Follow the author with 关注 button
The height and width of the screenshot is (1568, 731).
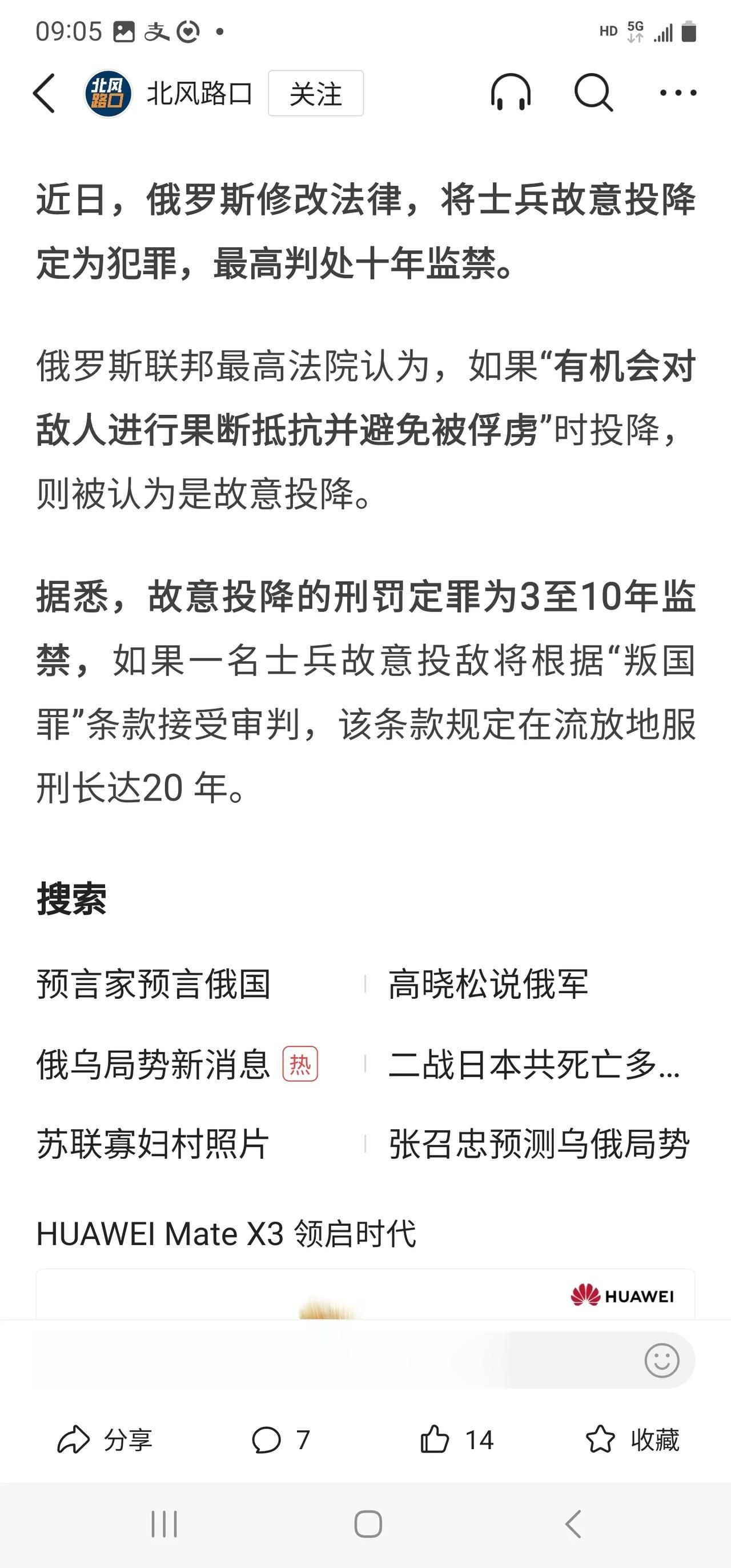[316, 93]
